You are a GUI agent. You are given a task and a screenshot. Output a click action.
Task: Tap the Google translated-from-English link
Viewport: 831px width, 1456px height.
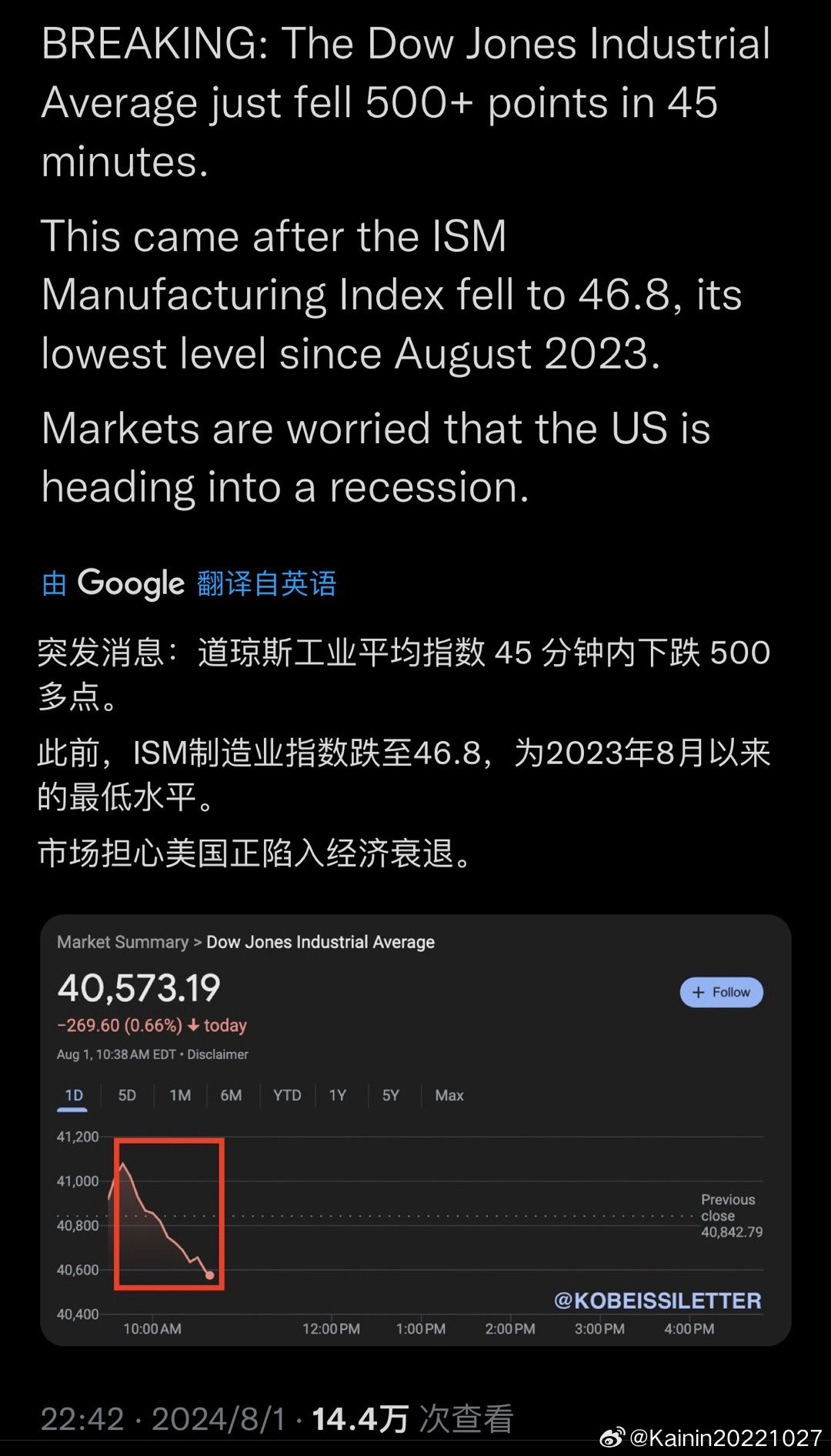tap(189, 583)
